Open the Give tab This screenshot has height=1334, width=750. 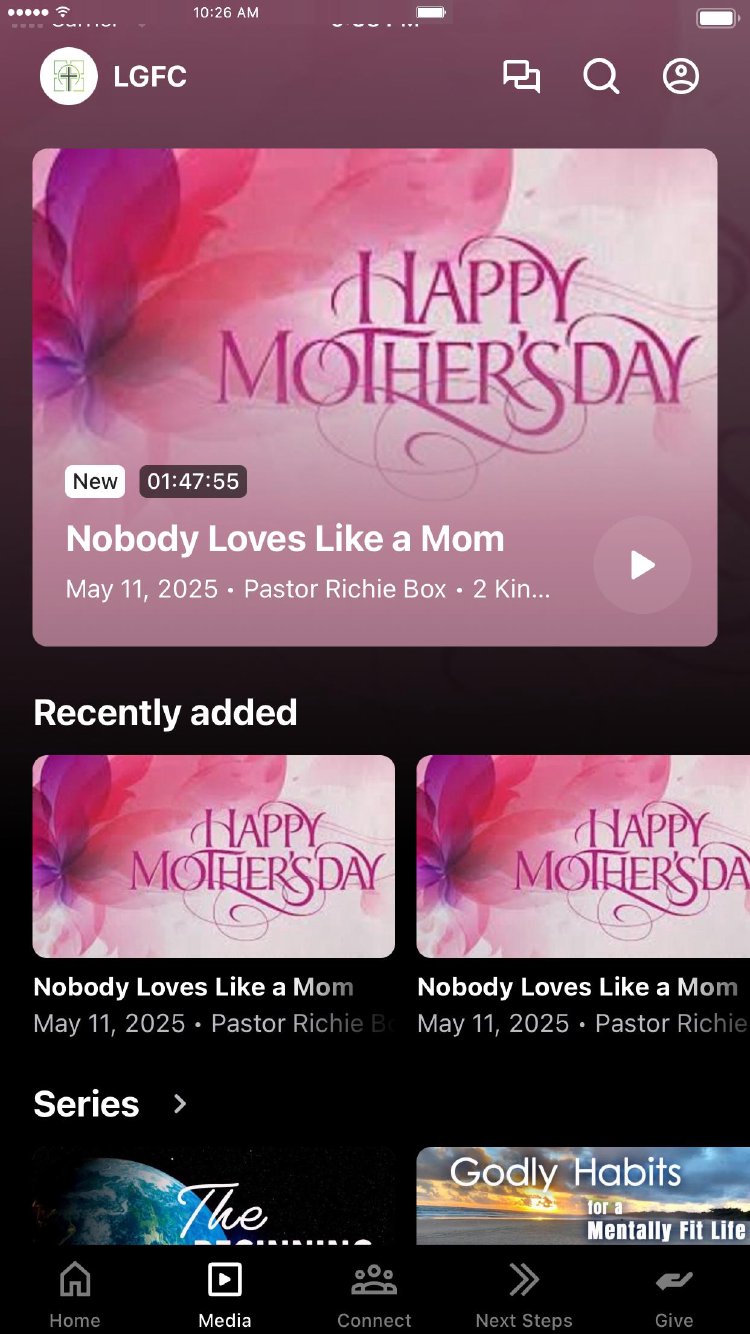point(674,1295)
